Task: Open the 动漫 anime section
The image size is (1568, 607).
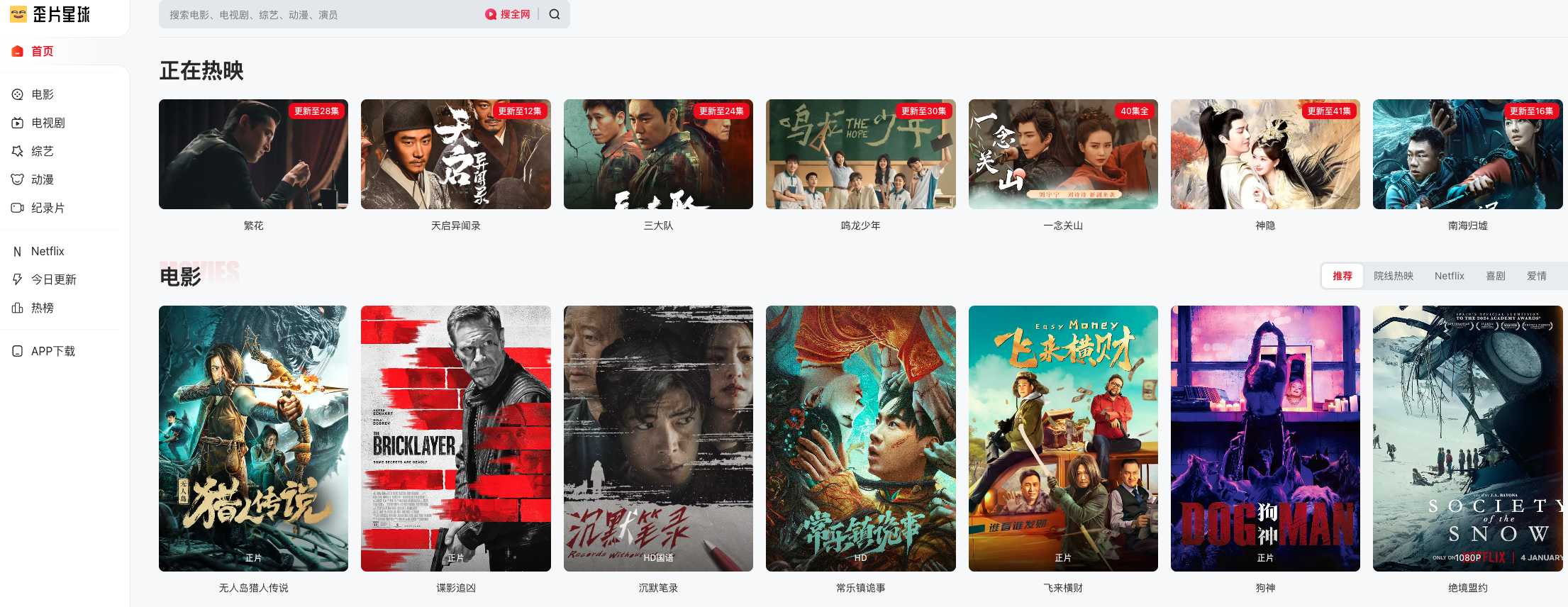Action: pyautogui.click(x=42, y=179)
